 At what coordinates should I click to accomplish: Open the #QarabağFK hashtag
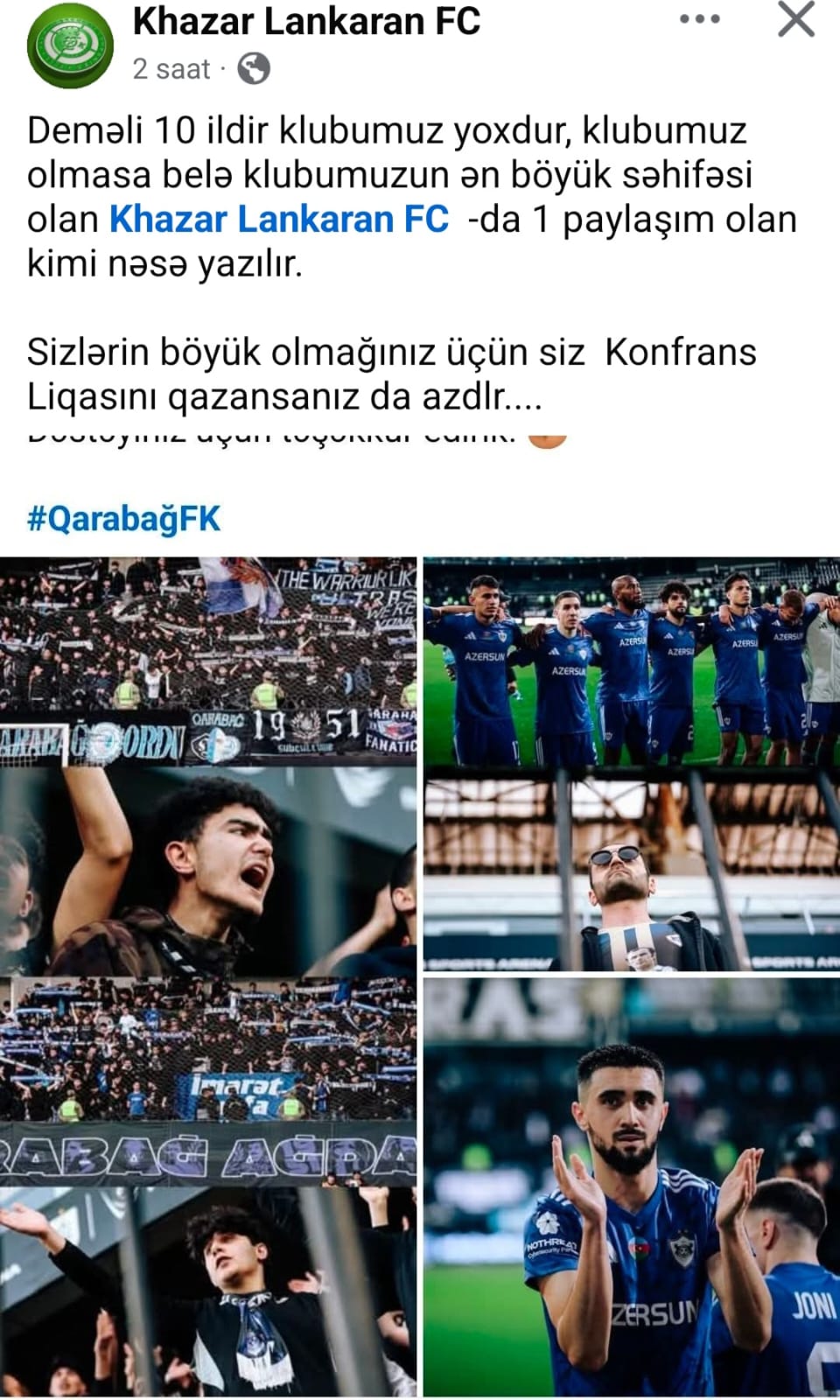pos(124,518)
